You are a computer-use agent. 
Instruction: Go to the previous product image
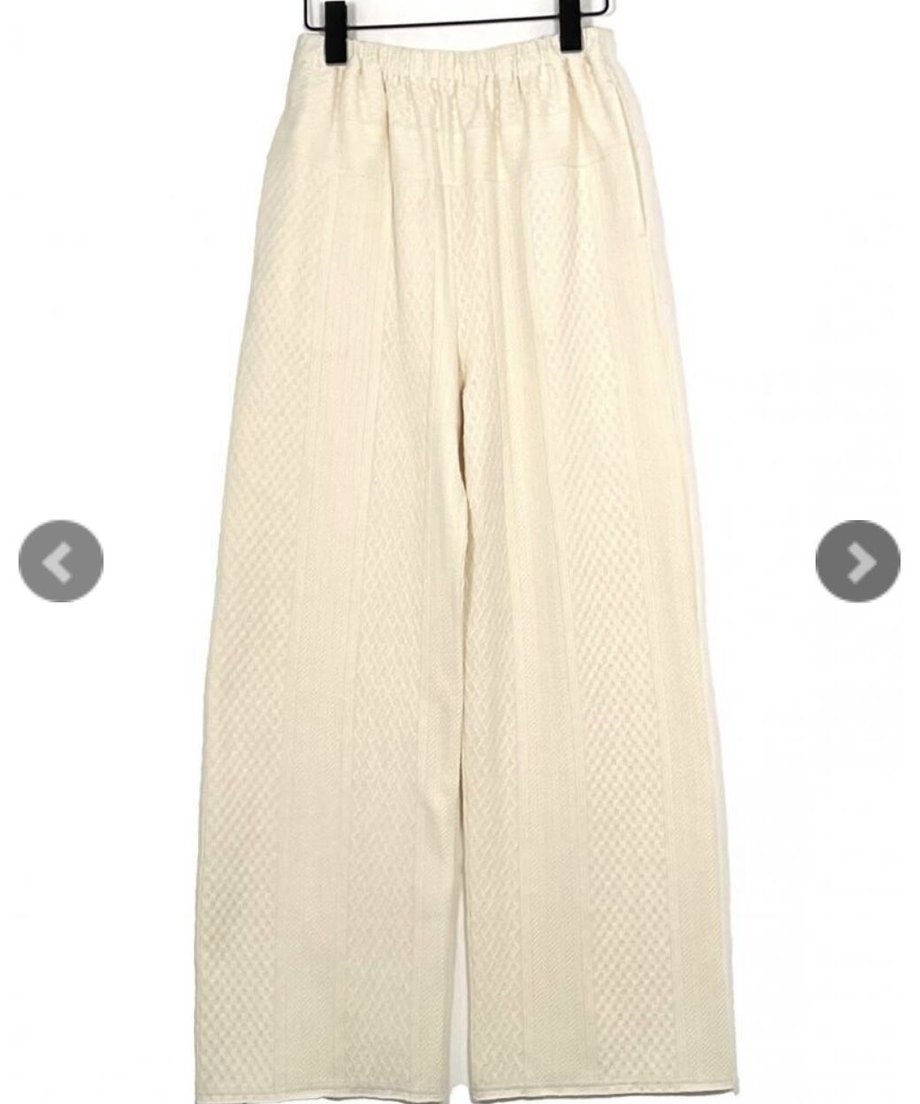click(60, 561)
